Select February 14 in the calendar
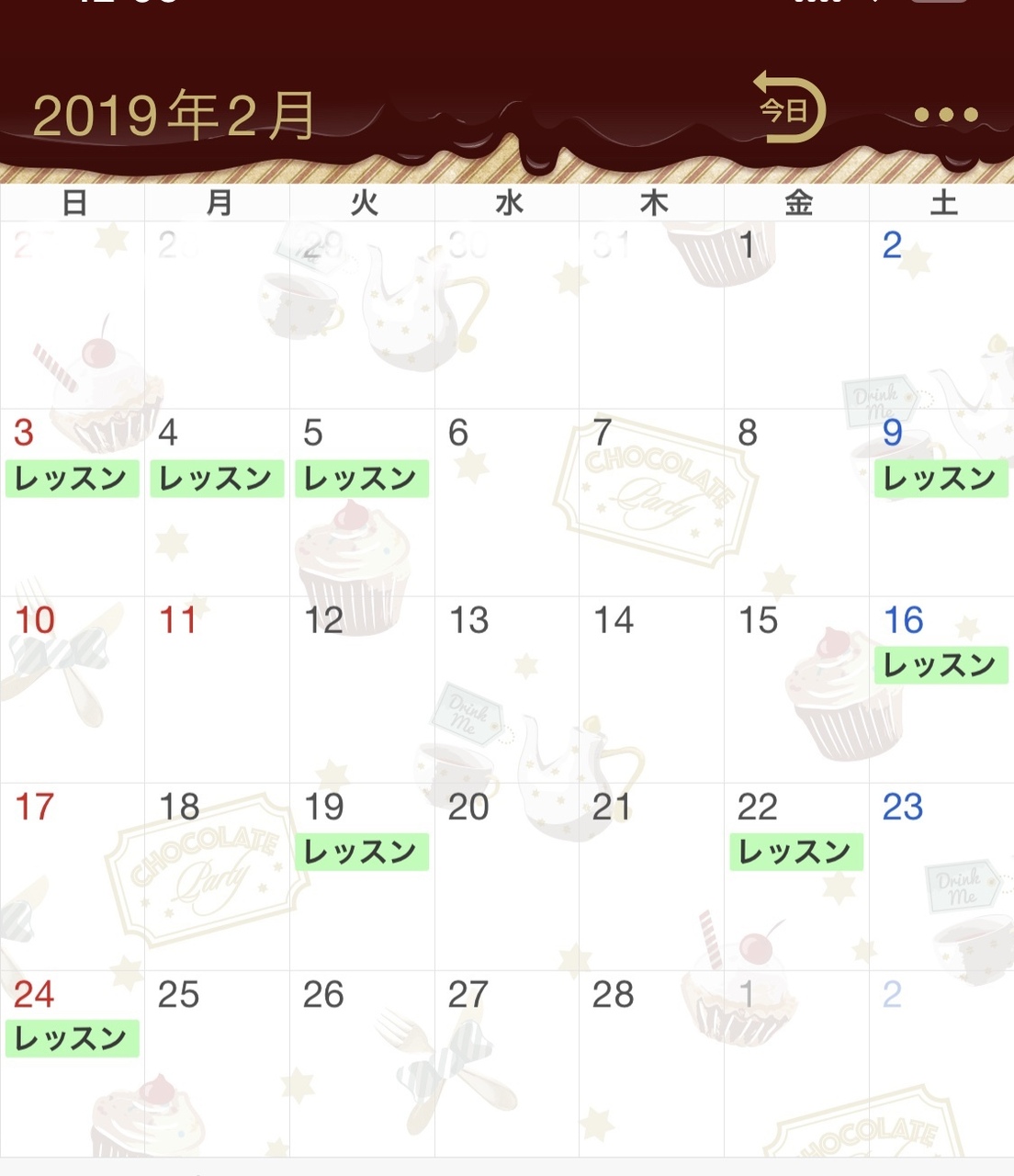The image size is (1014, 1176). click(x=651, y=689)
